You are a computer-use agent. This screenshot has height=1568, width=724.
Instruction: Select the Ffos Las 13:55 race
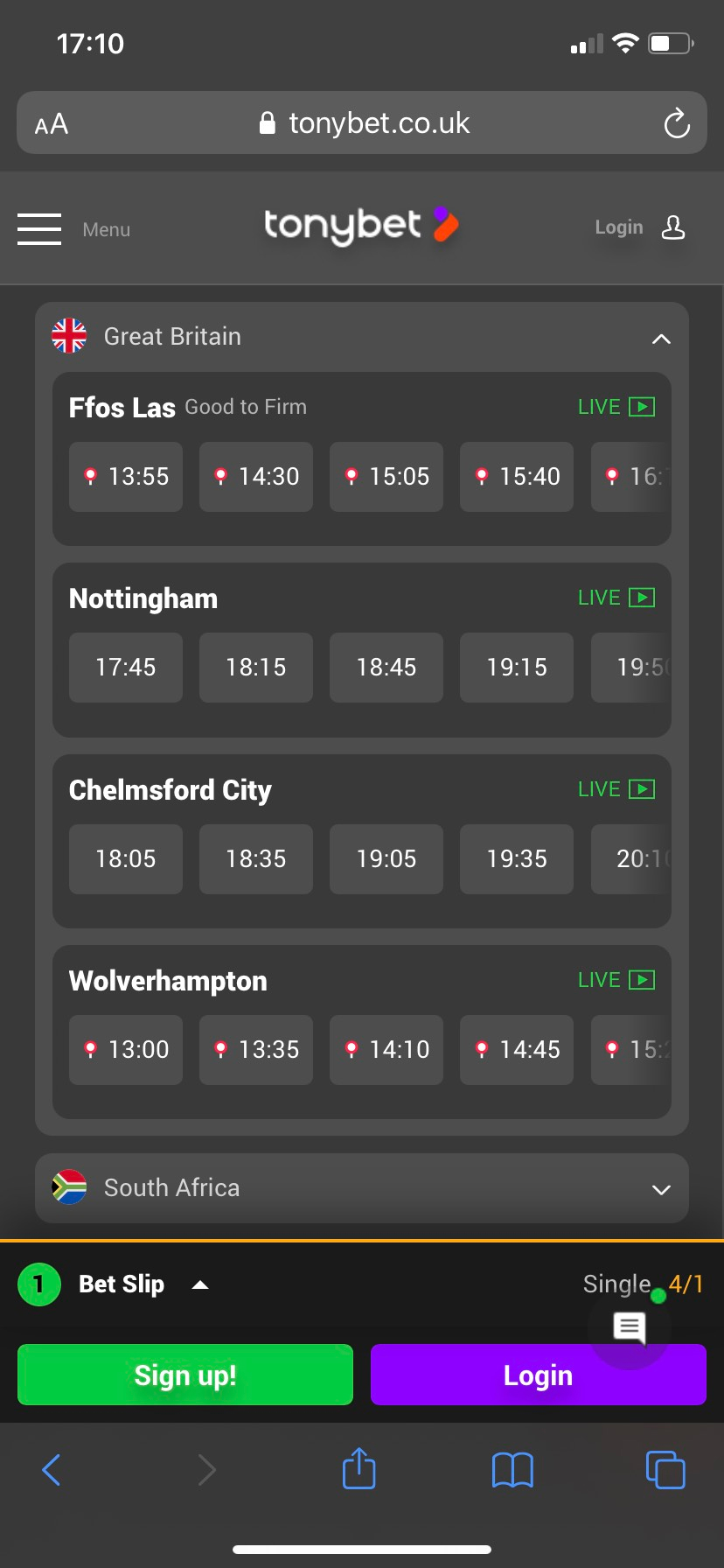point(126,477)
